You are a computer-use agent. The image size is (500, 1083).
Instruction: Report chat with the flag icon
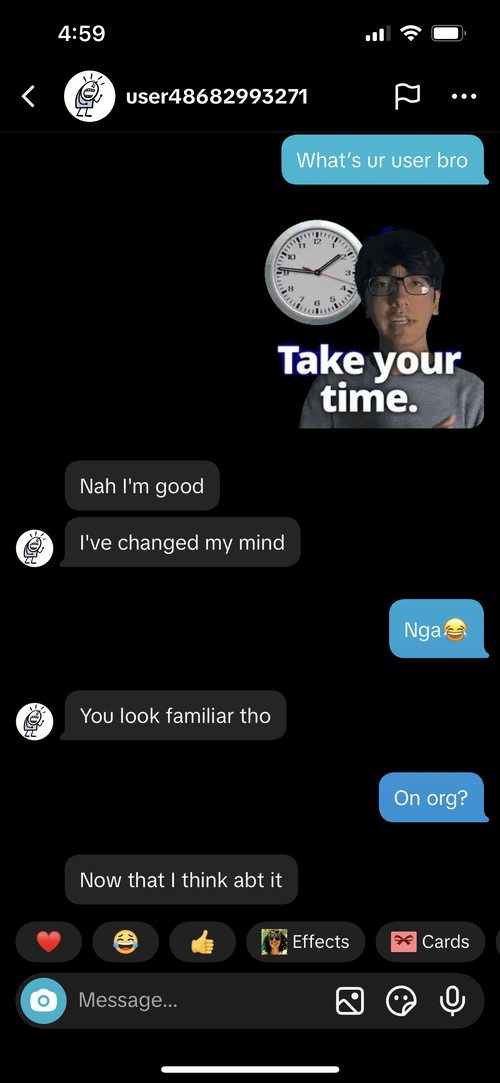click(407, 97)
